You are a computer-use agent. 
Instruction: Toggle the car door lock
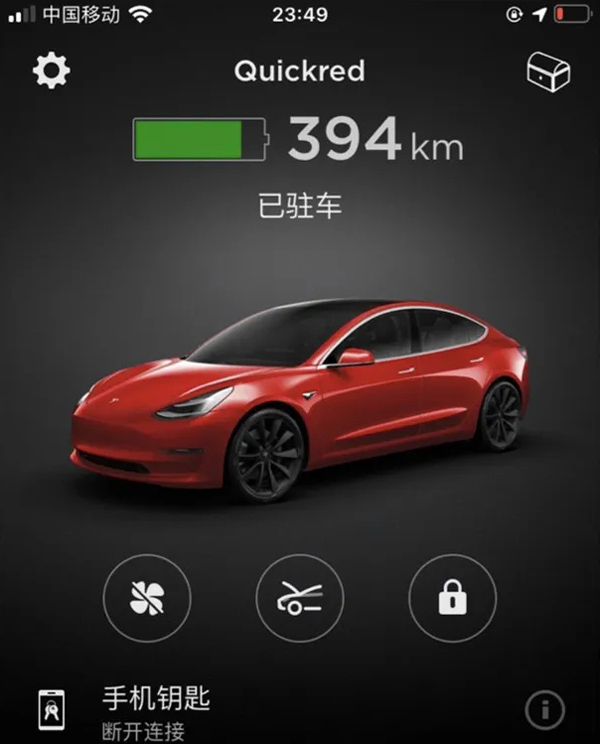pyautogui.click(x=452, y=598)
